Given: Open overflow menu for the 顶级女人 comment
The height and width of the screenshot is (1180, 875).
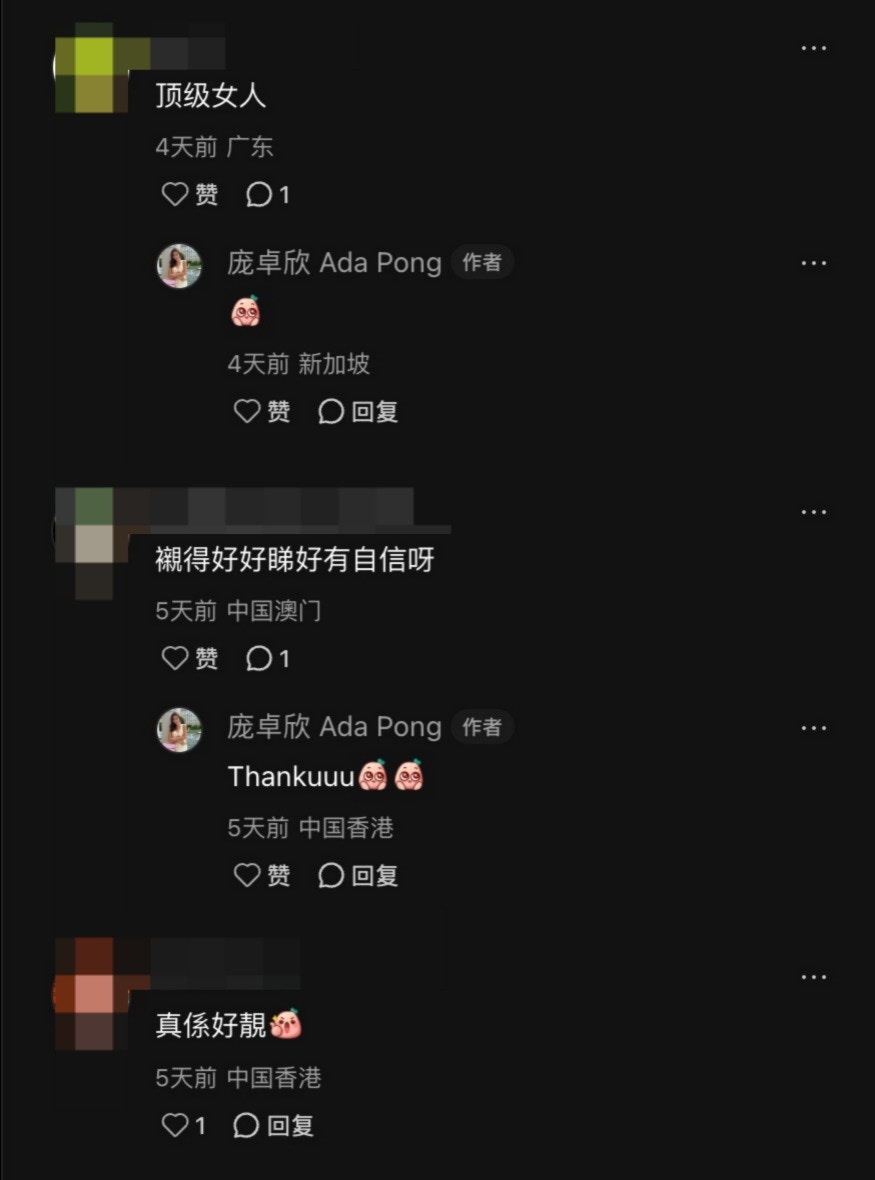Looking at the screenshot, I should tap(814, 48).
